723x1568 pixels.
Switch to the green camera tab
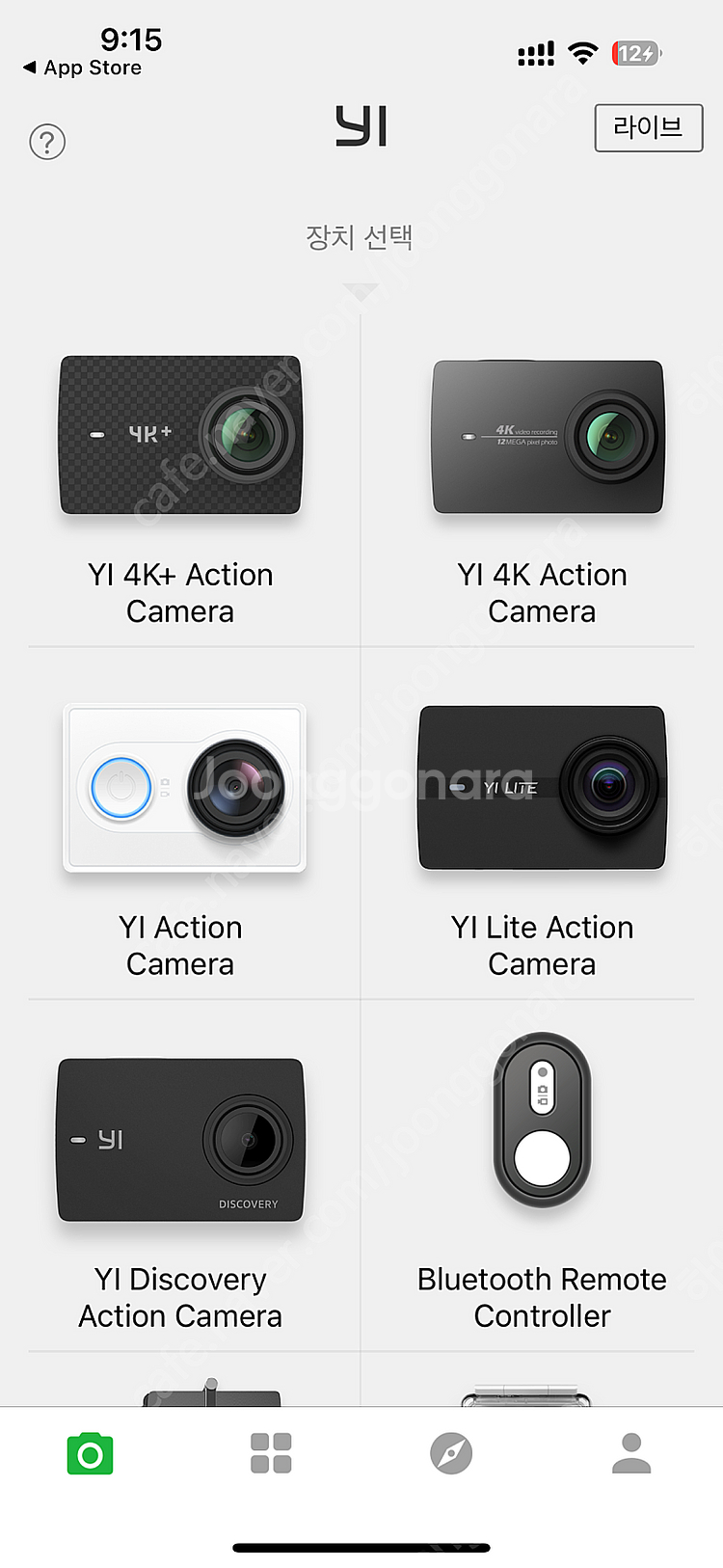(91, 1453)
